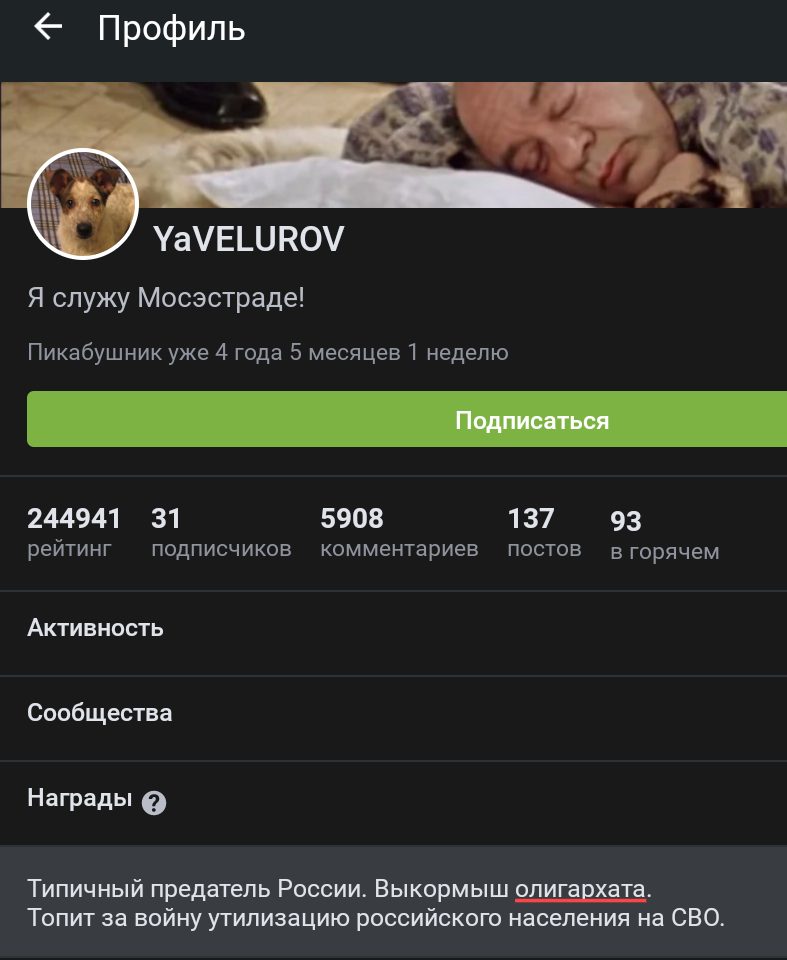The image size is (787, 960).
Task: View the 93 в горячем posts
Action: click(x=663, y=535)
